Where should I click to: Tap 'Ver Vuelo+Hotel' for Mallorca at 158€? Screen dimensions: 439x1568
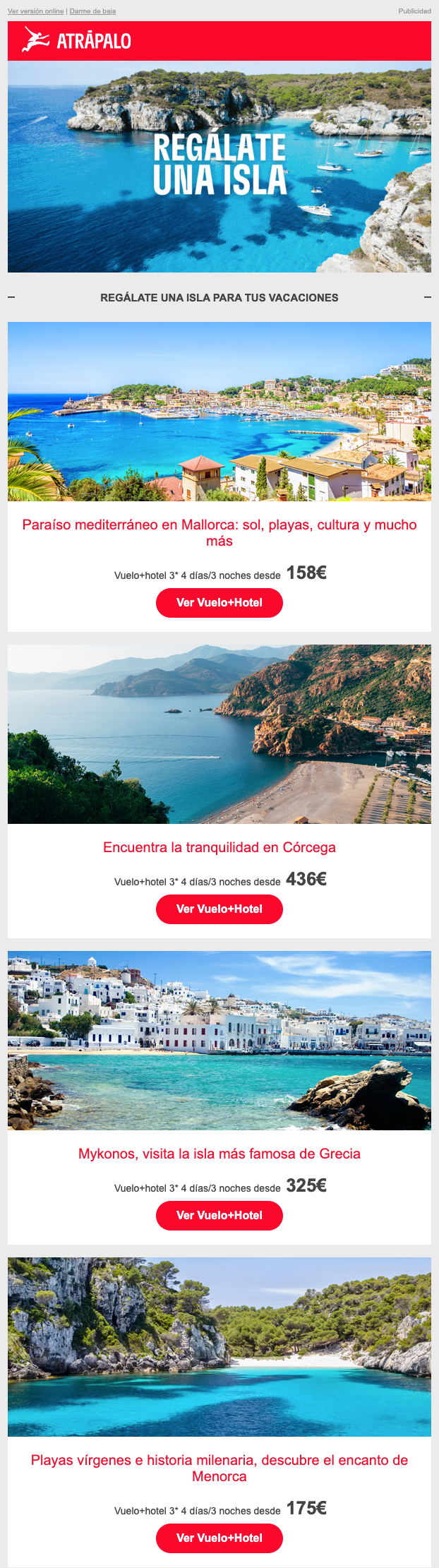coord(220,603)
